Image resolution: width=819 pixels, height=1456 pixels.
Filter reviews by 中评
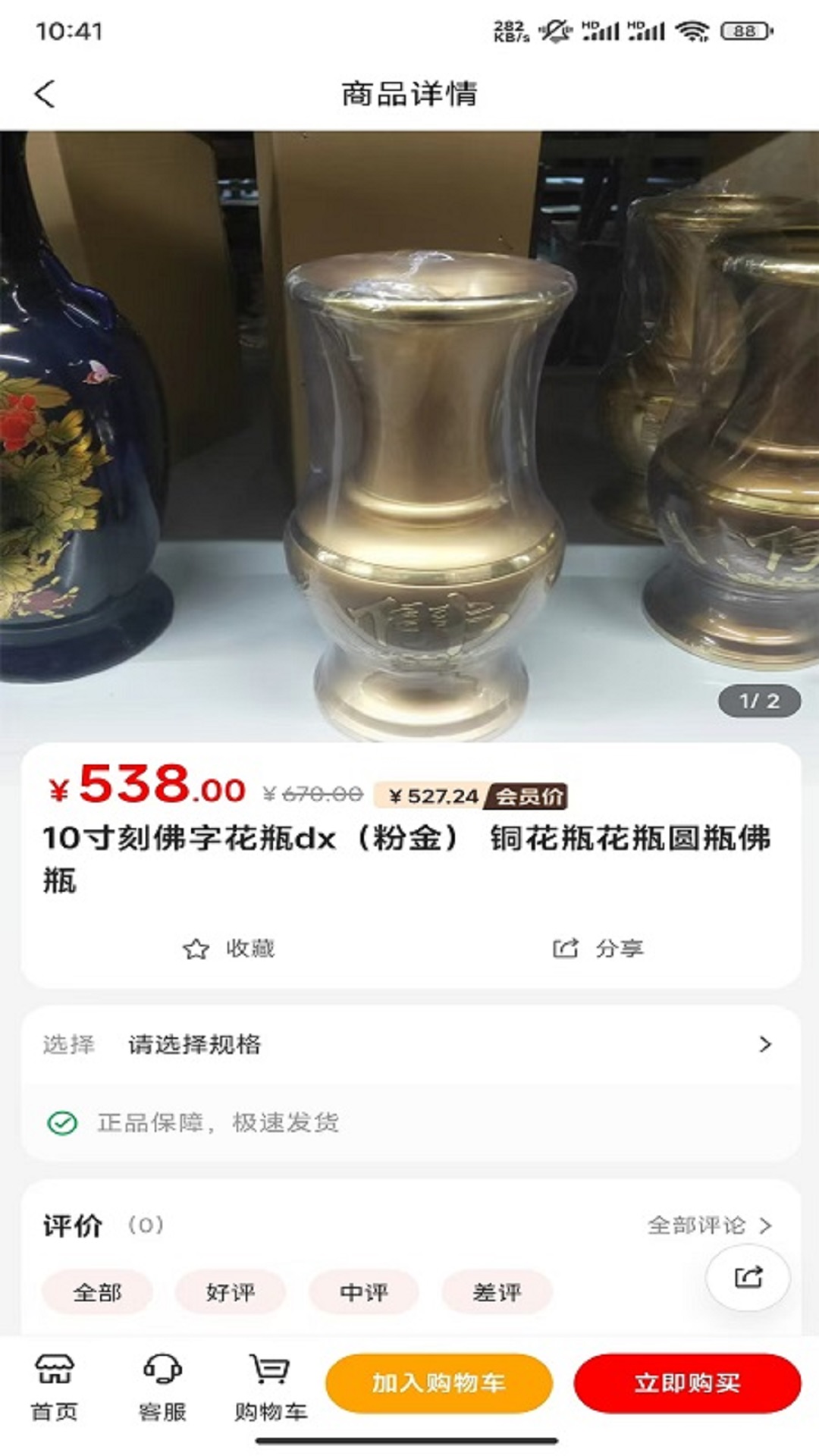tap(363, 1291)
